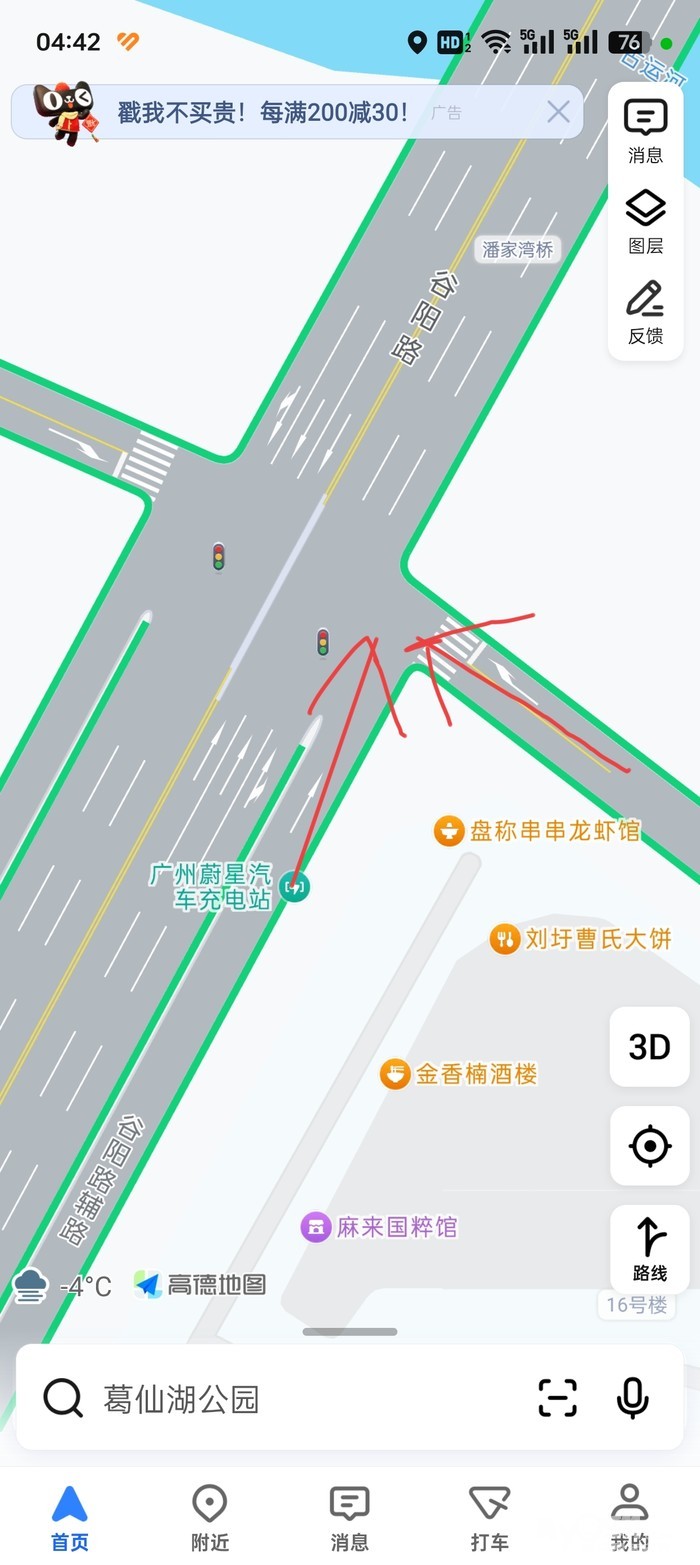Open the 消息 panel on the map
Image resolution: width=700 pixels, height=1565 pixels.
pyautogui.click(x=646, y=131)
